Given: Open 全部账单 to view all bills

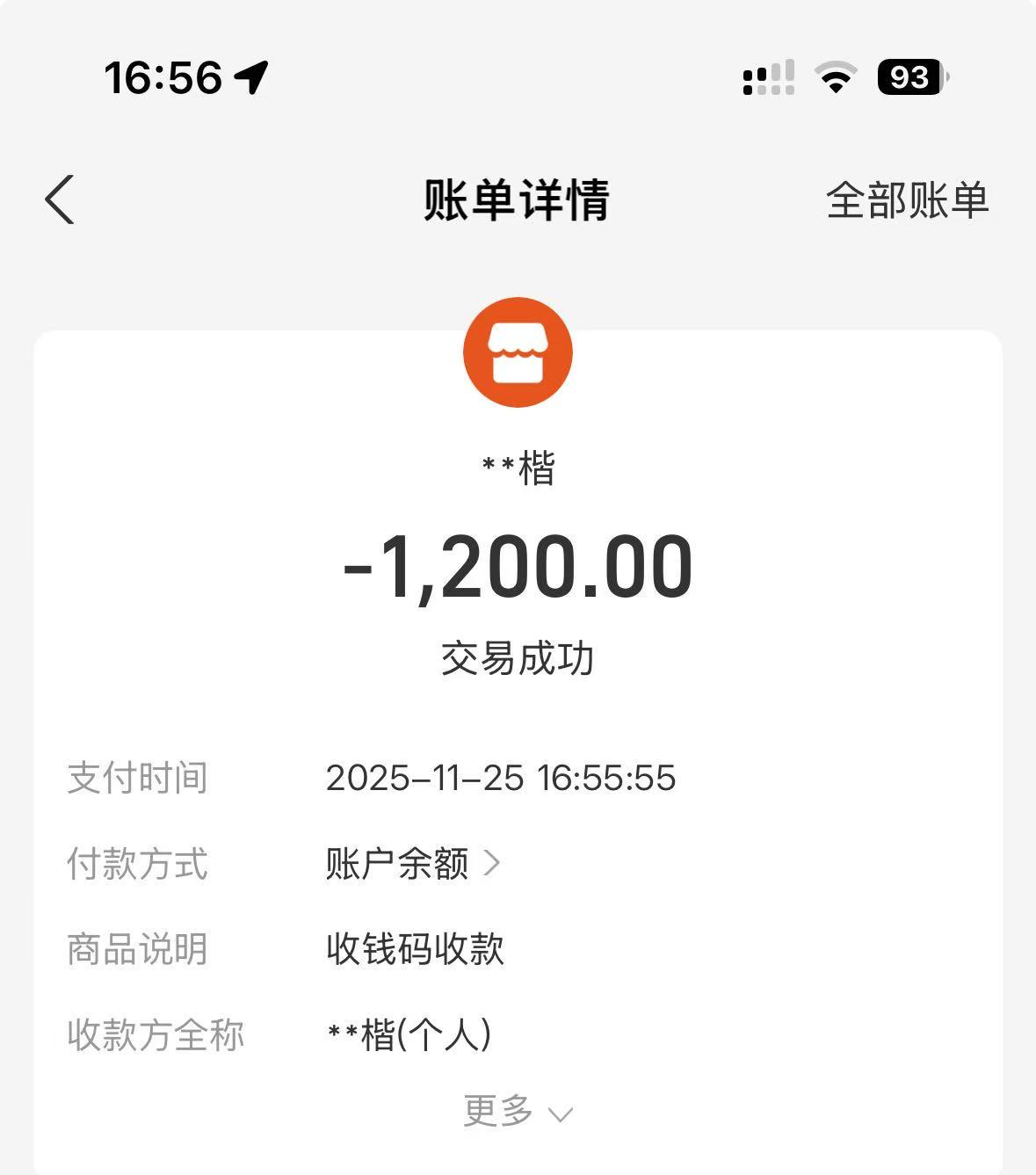Looking at the screenshot, I should 907,200.
